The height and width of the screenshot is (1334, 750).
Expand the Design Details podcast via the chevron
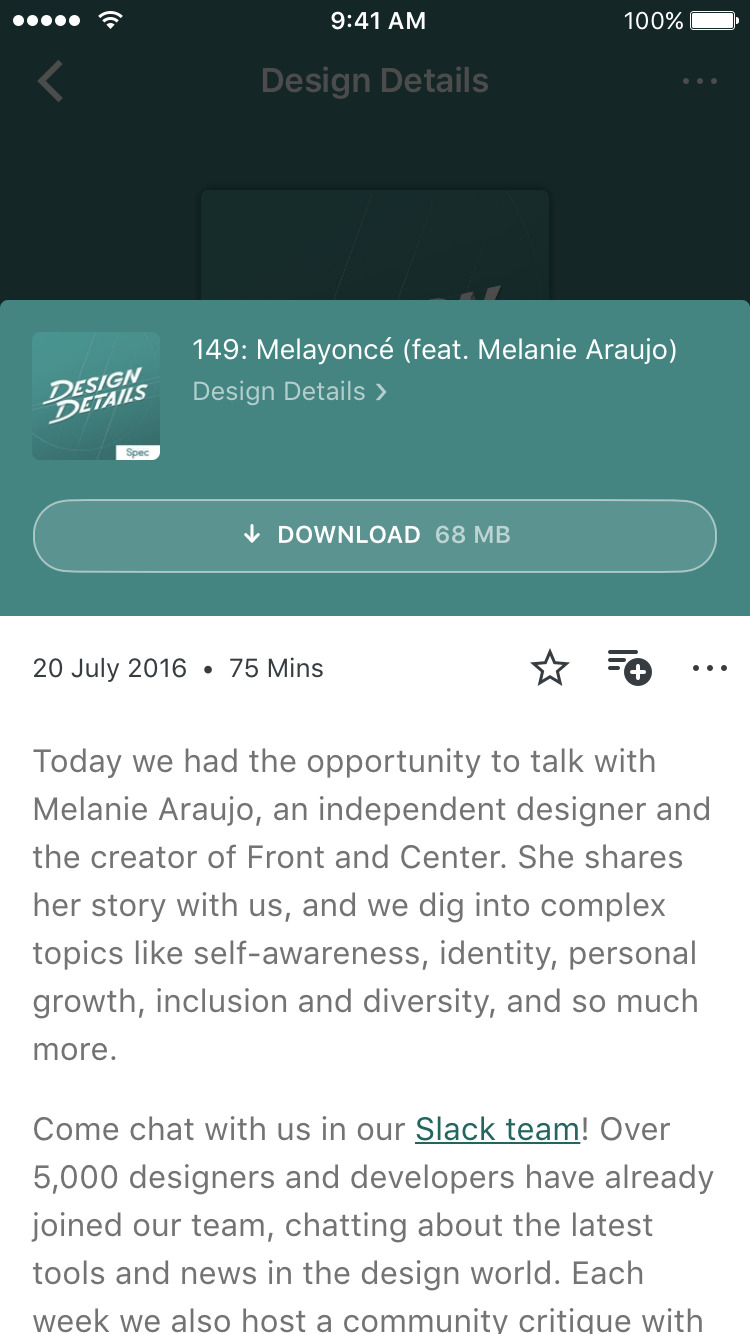coord(381,392)
